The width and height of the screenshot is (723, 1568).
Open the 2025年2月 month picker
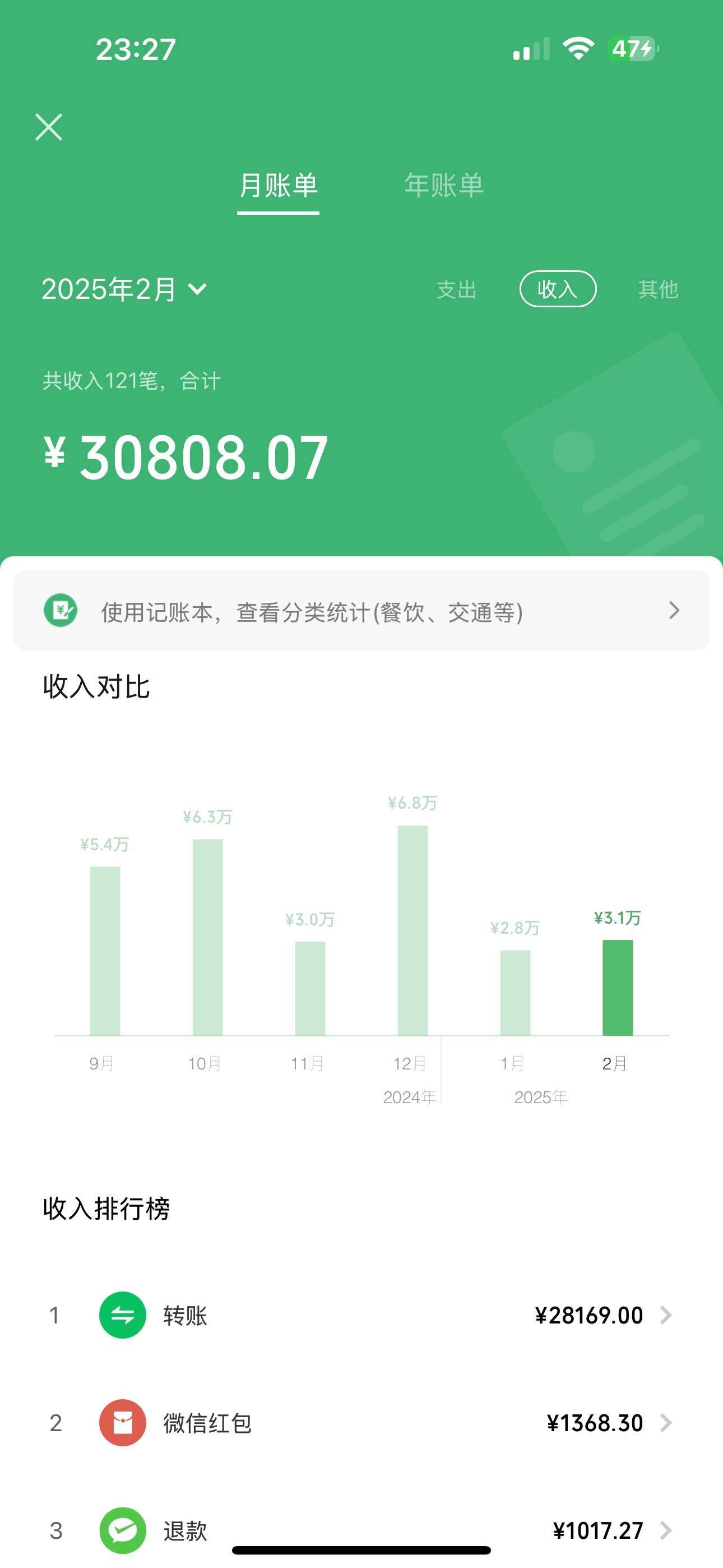[x=125, y=289]
